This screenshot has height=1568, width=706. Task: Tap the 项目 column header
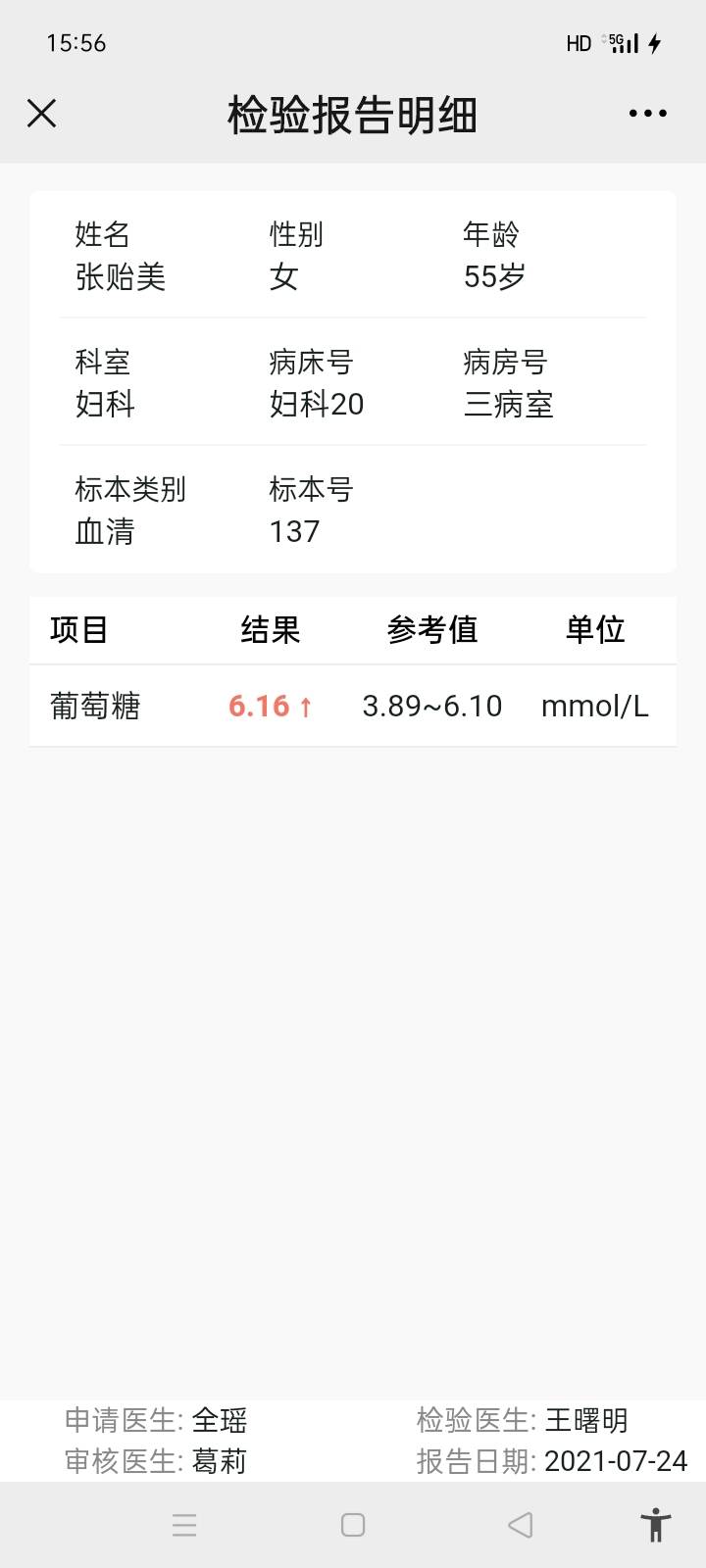tap(78, 630)
